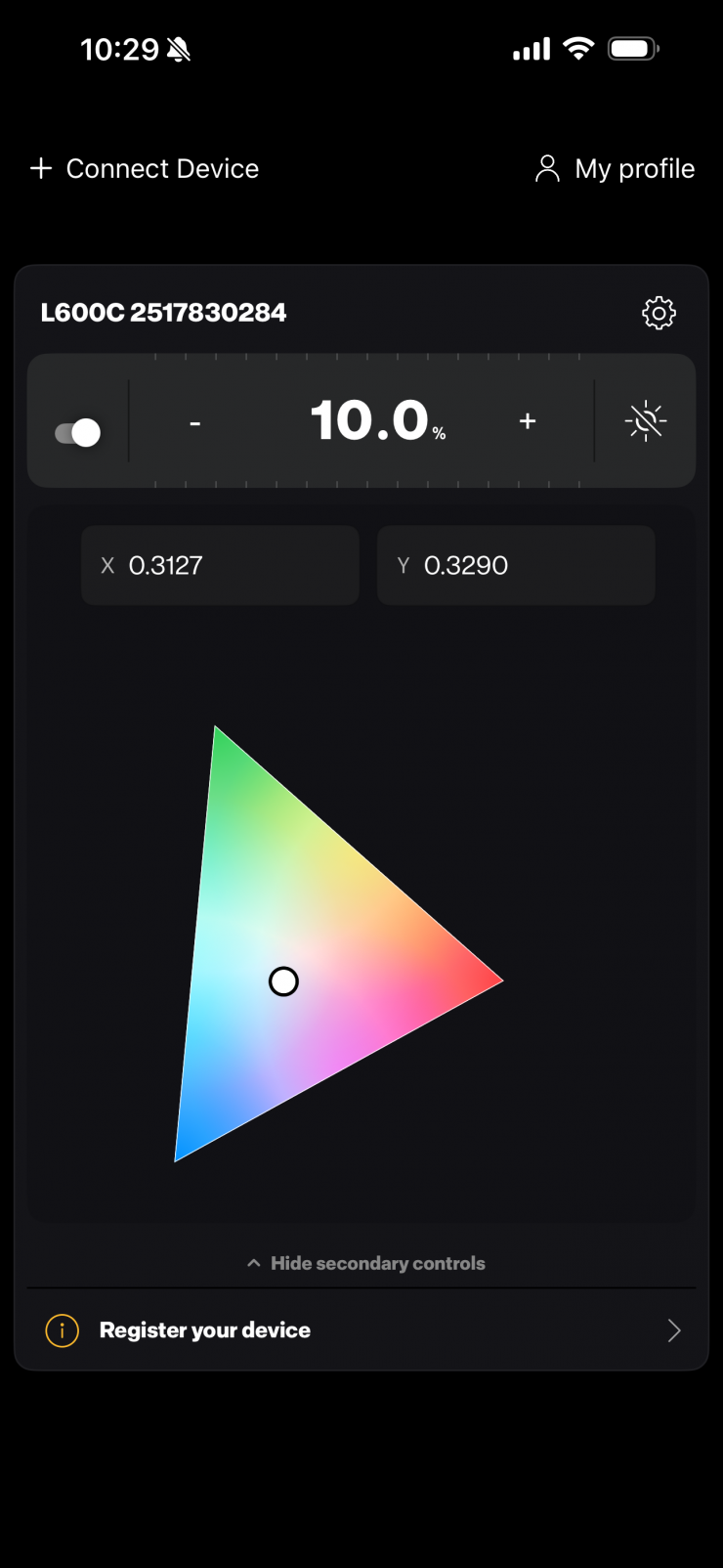Collapse with Hide secondary controls
This screenshot has height=1568, width=723.
tap(366, 1263)
